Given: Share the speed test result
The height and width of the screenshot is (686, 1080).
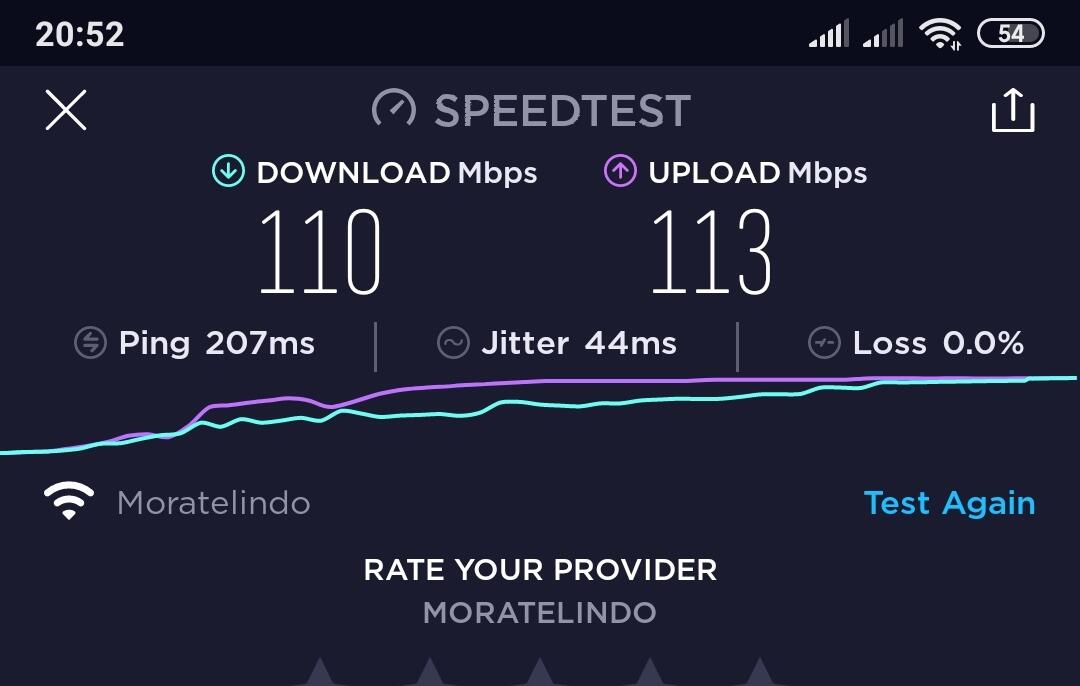Looking at the screenshot, I should (x=1012, y=110).
